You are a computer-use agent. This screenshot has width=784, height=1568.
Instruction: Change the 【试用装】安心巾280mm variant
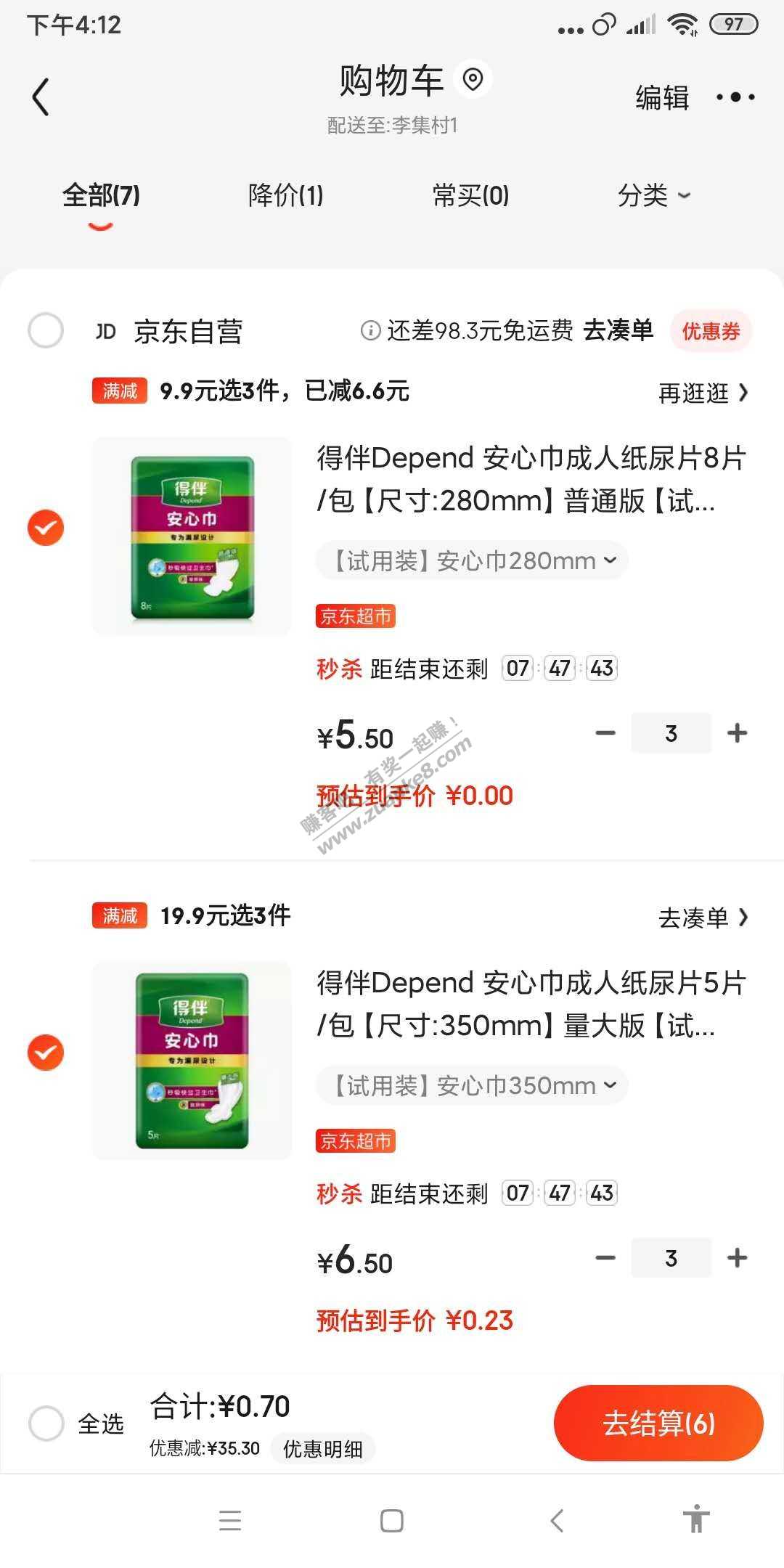pyautogui.click(x=472, y=560)
